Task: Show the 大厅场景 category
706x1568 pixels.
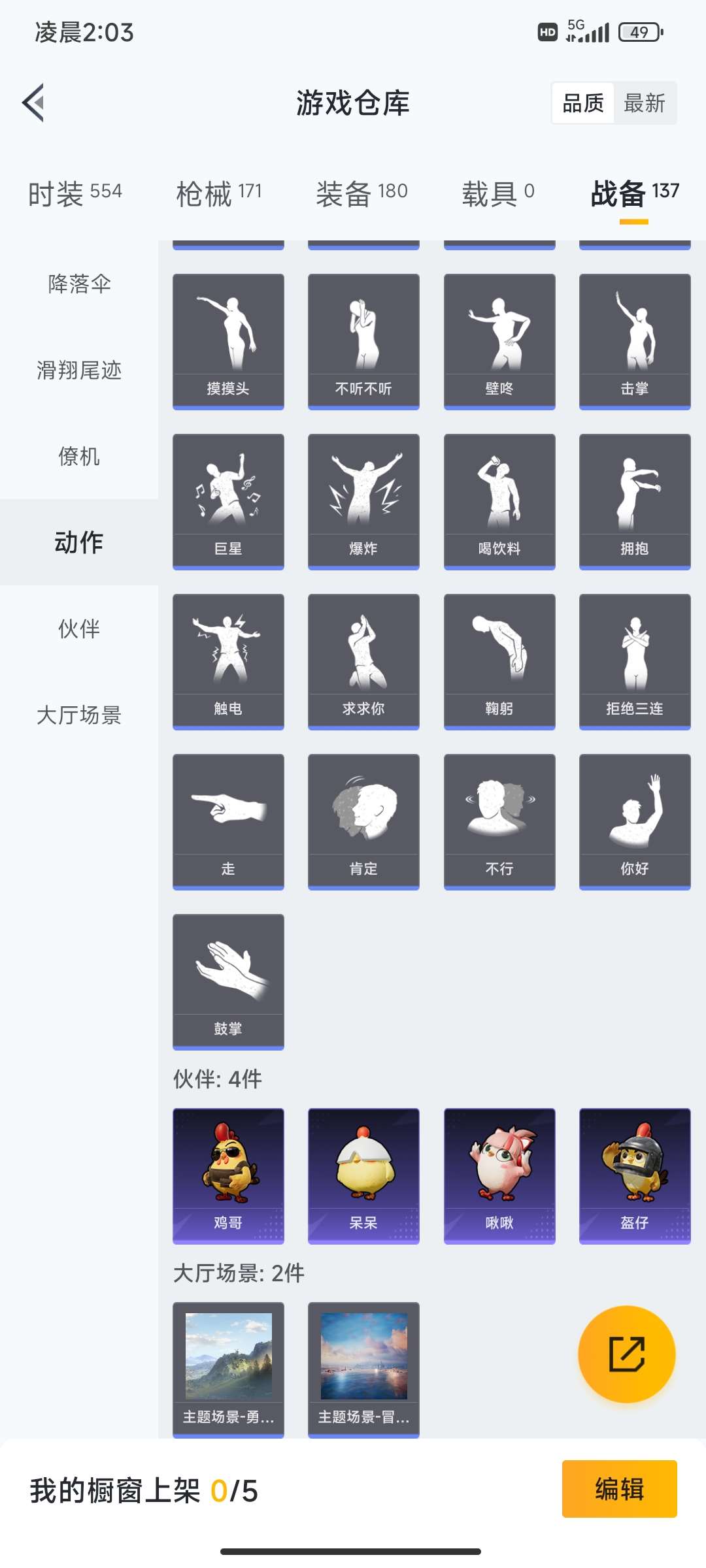Action: click(x=79, y=715)
